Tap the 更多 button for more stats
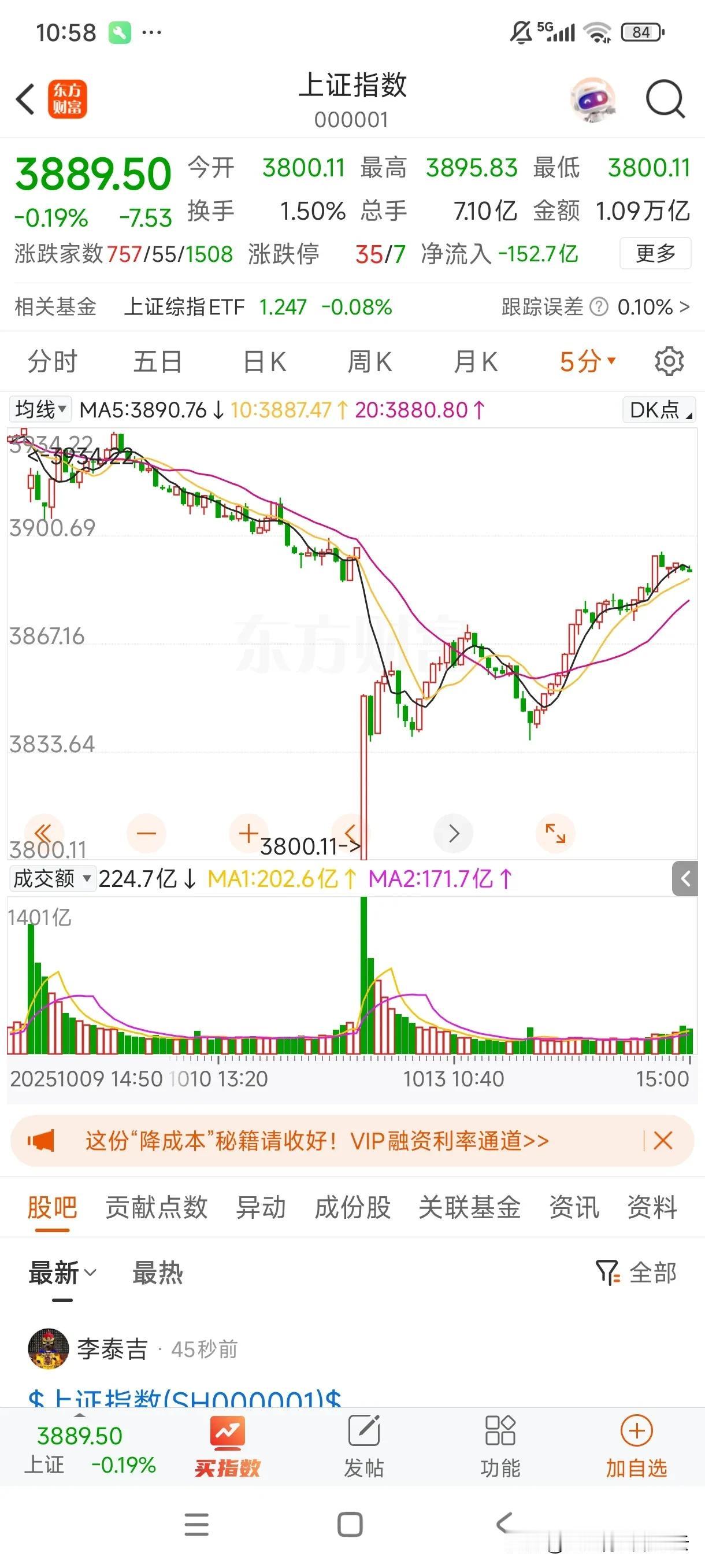This screenshot has width=705, height=1568. pos(655,253)
